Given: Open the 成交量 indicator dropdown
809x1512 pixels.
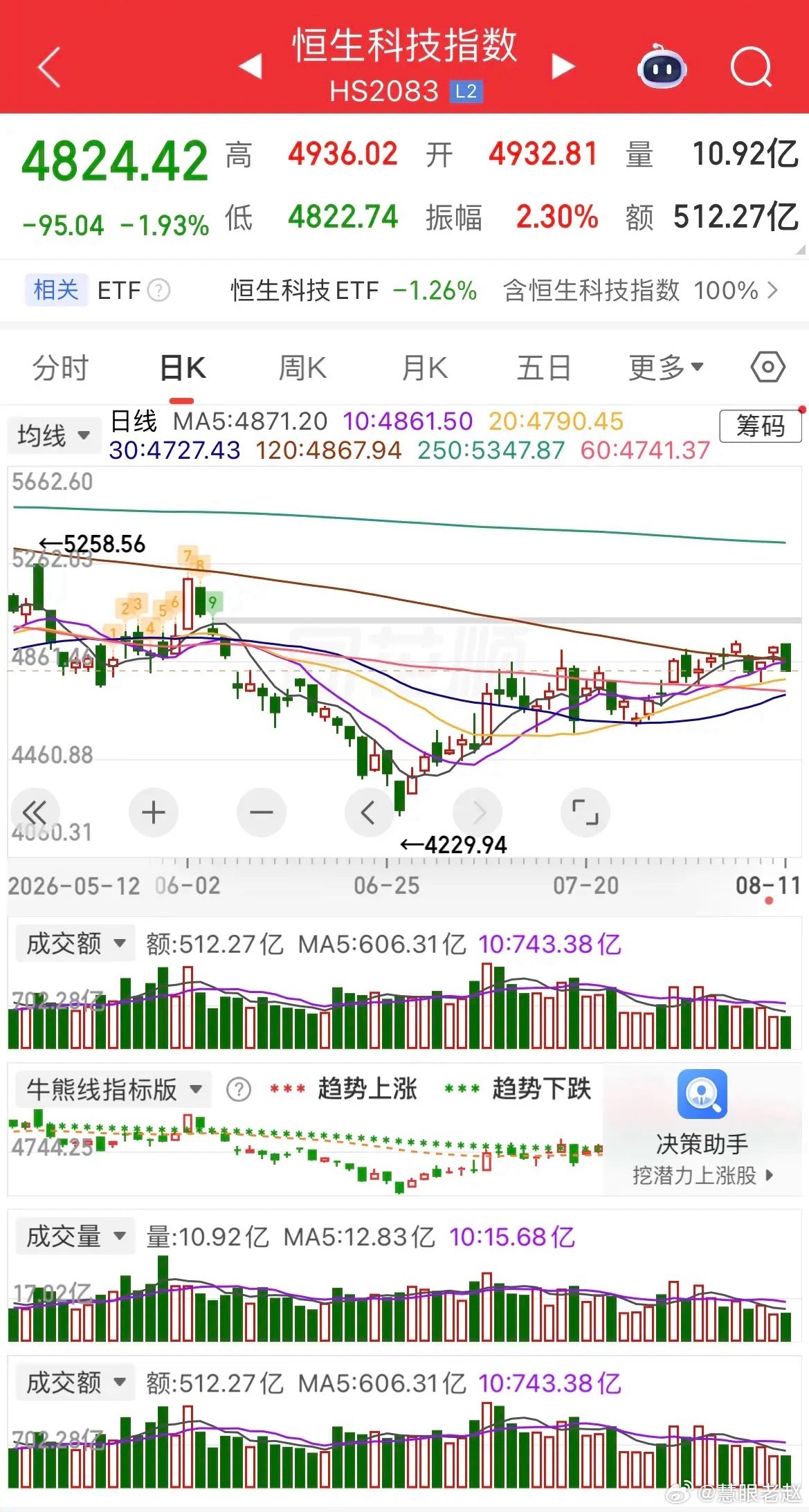Looking at the screenshot, I should pyautogui.click(x=74, y=1237).
